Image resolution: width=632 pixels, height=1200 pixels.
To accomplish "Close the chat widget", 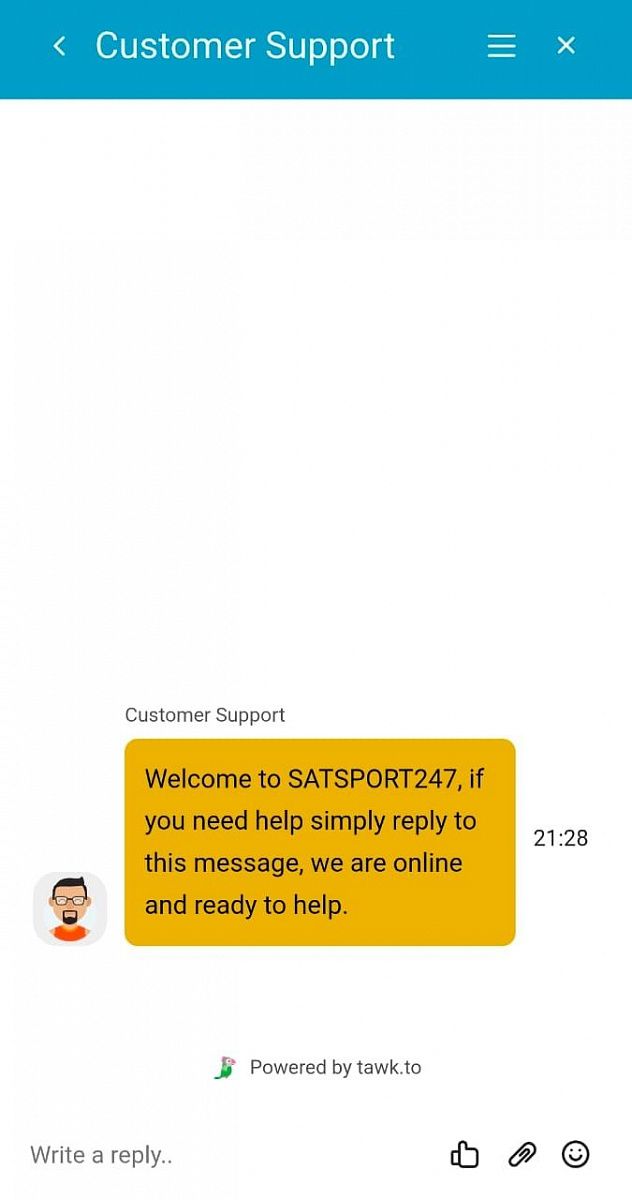I will pyautogui.click(x=566, y=46).
